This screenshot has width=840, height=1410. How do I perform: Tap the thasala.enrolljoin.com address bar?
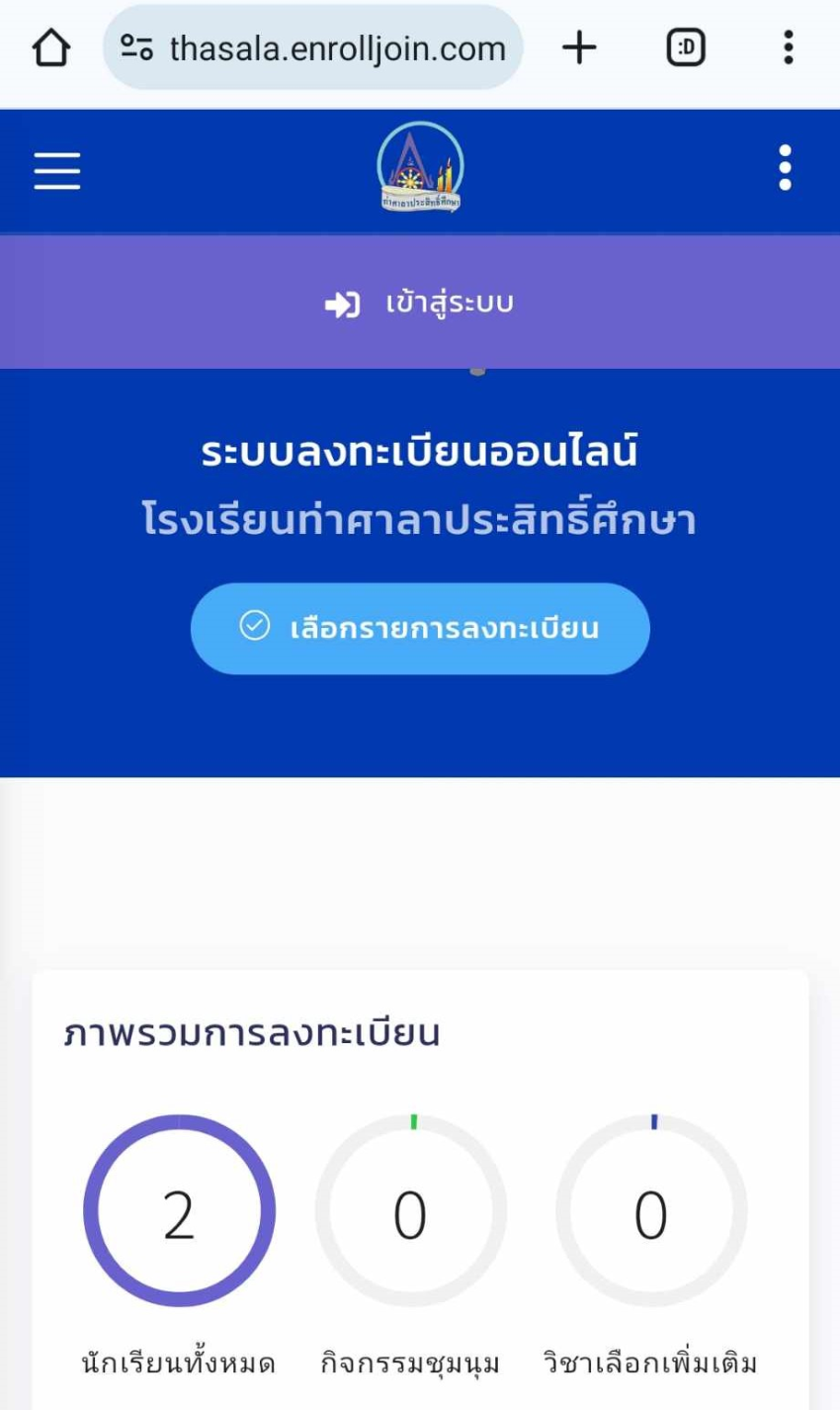[314, 47]
